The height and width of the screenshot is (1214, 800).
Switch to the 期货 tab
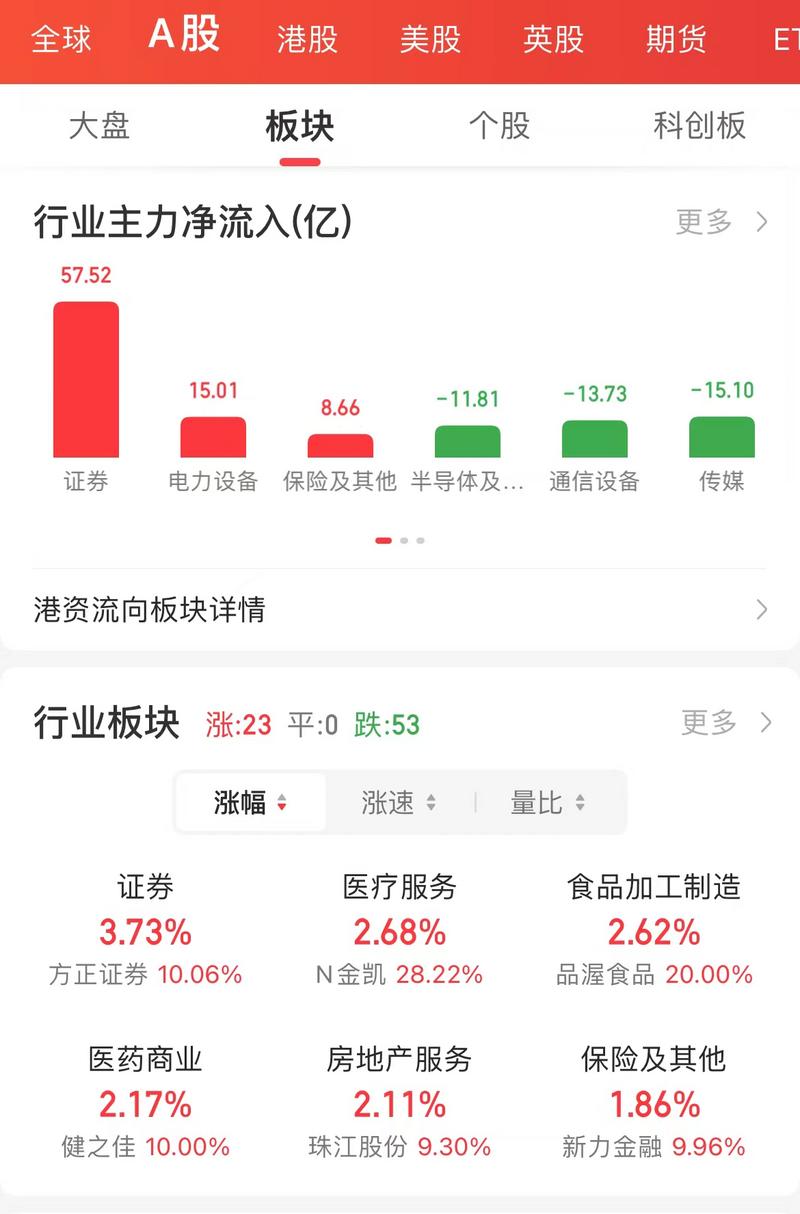point(675,40)
